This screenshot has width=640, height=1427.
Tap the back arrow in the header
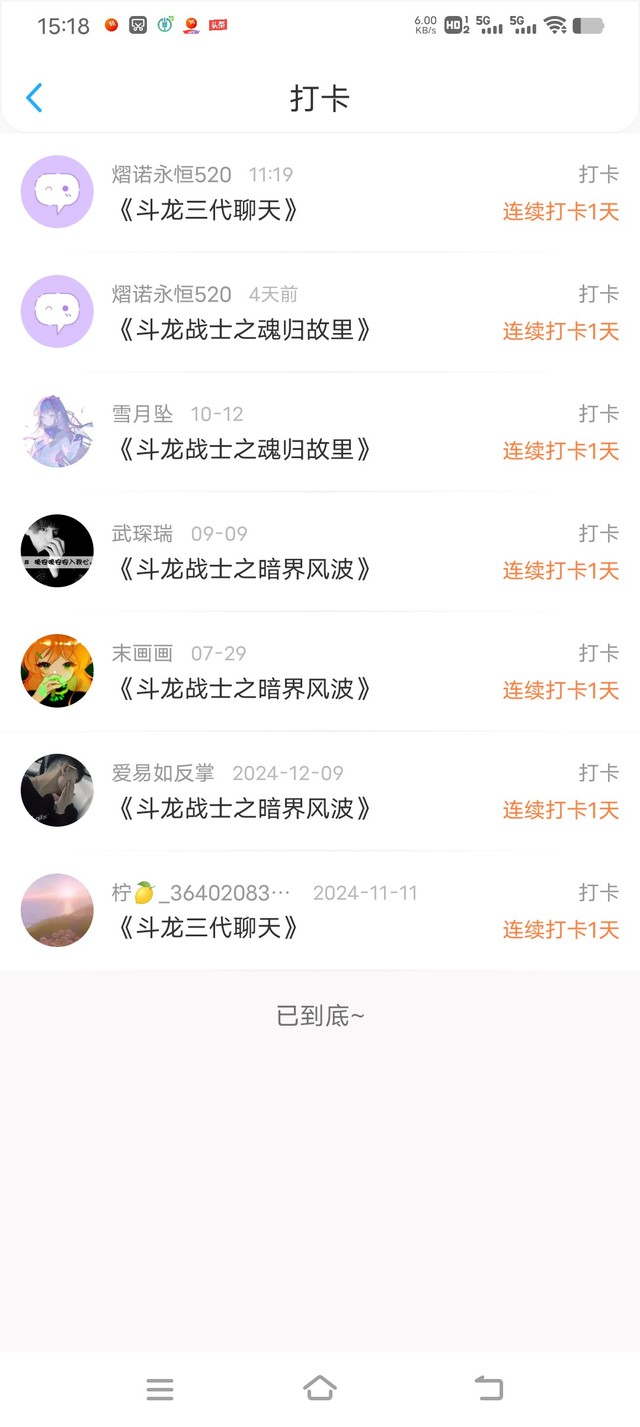pos(35,98)
